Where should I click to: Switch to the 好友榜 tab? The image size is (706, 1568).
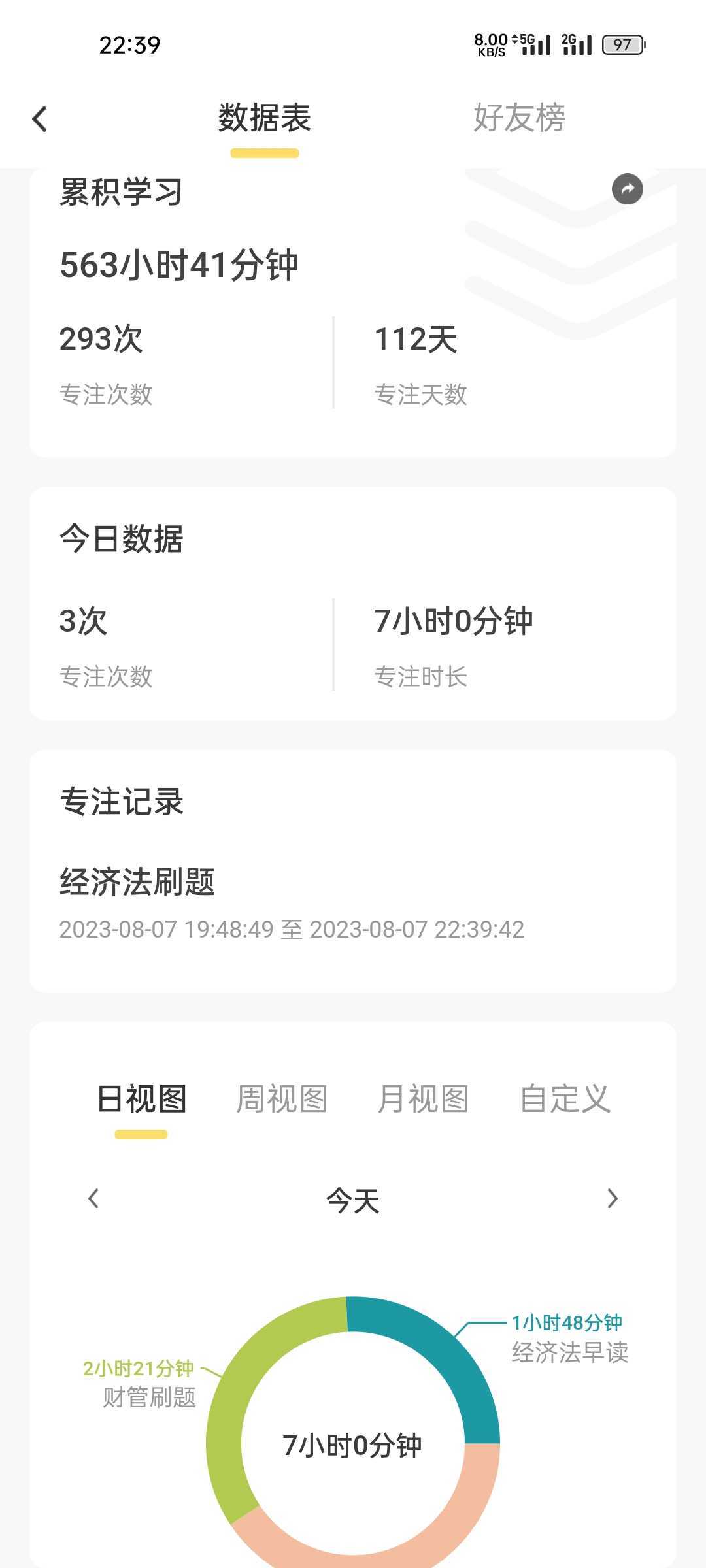(519, 118)
